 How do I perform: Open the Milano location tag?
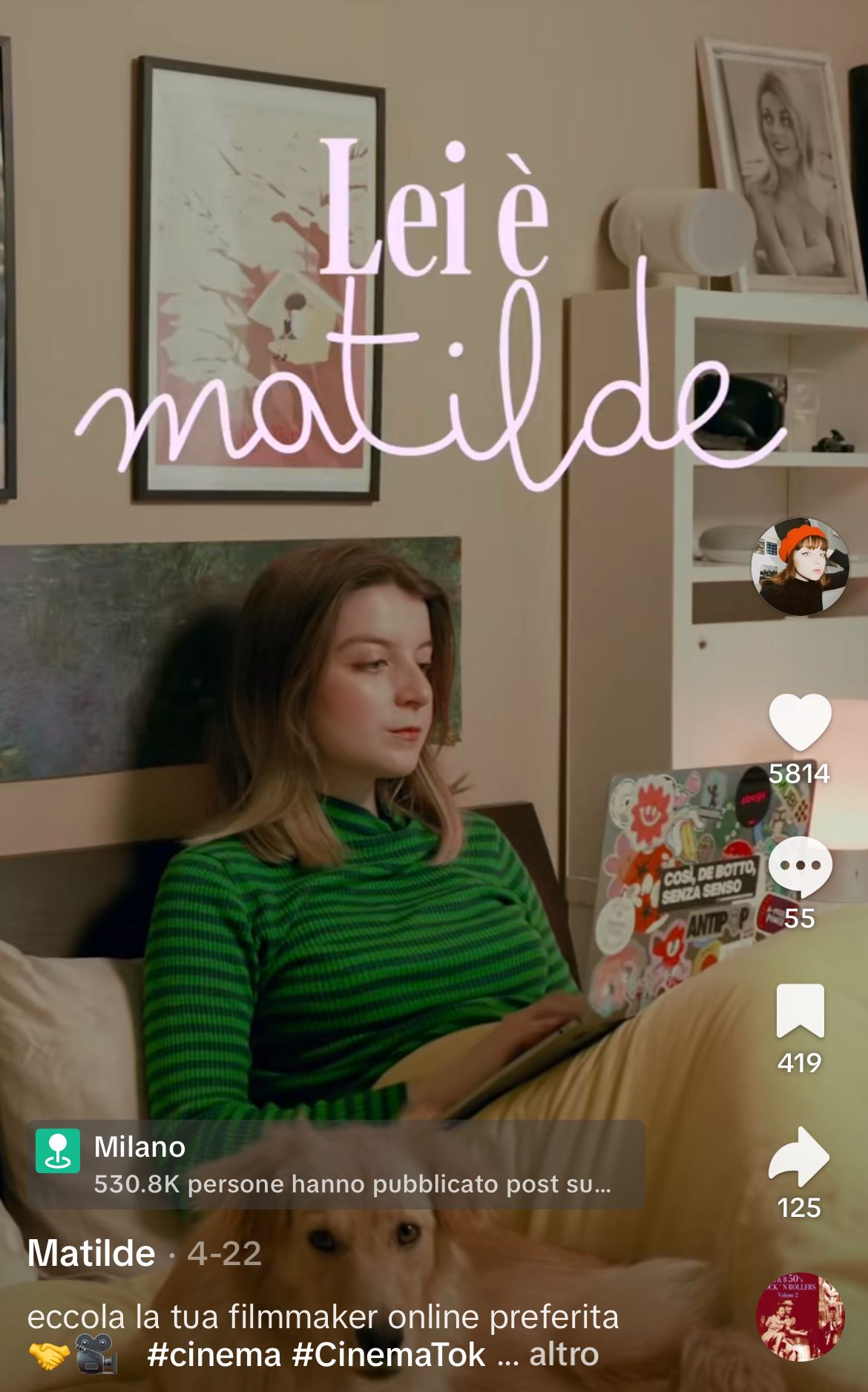[335, 1163]
